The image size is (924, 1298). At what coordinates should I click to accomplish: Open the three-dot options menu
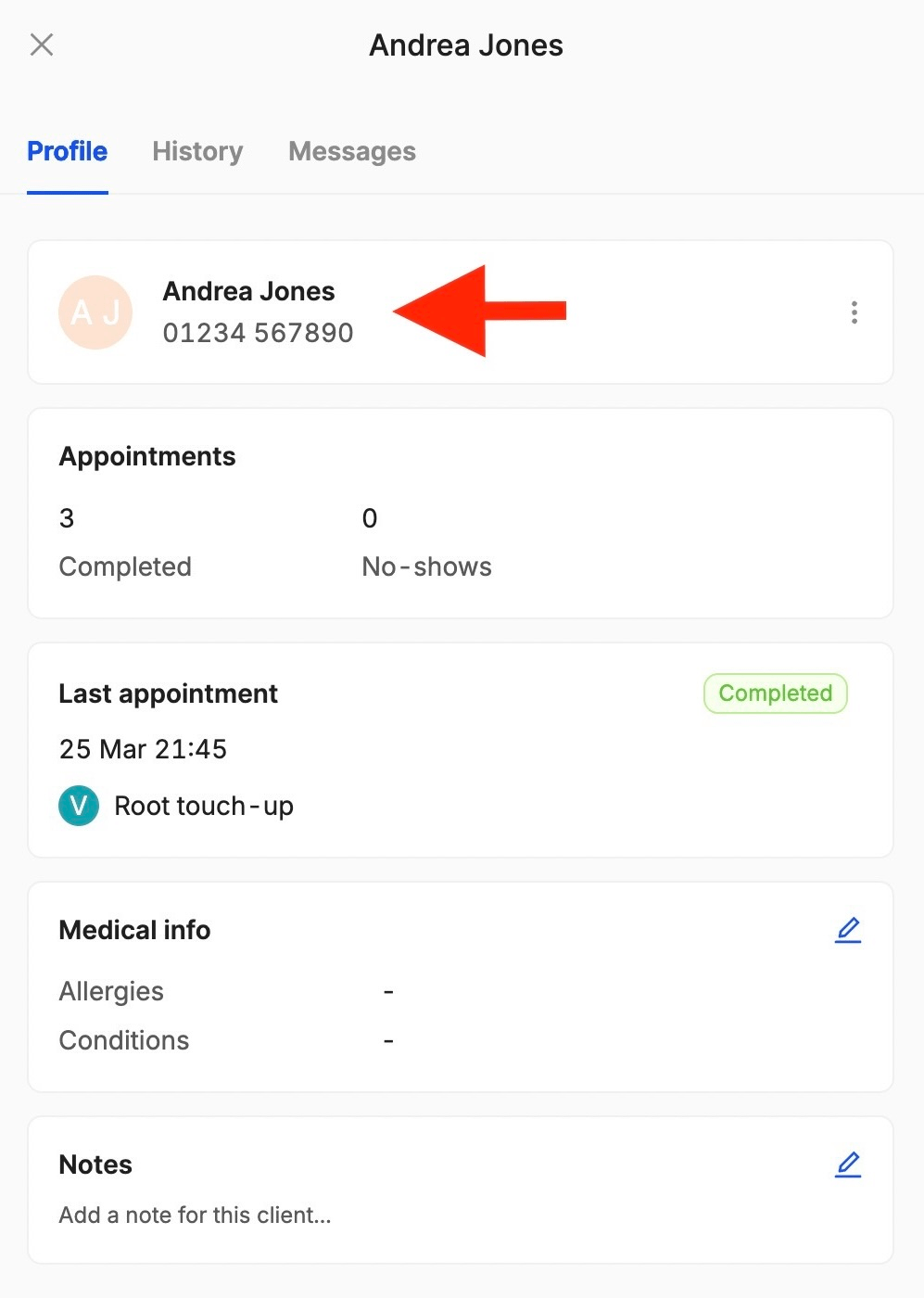854,312
